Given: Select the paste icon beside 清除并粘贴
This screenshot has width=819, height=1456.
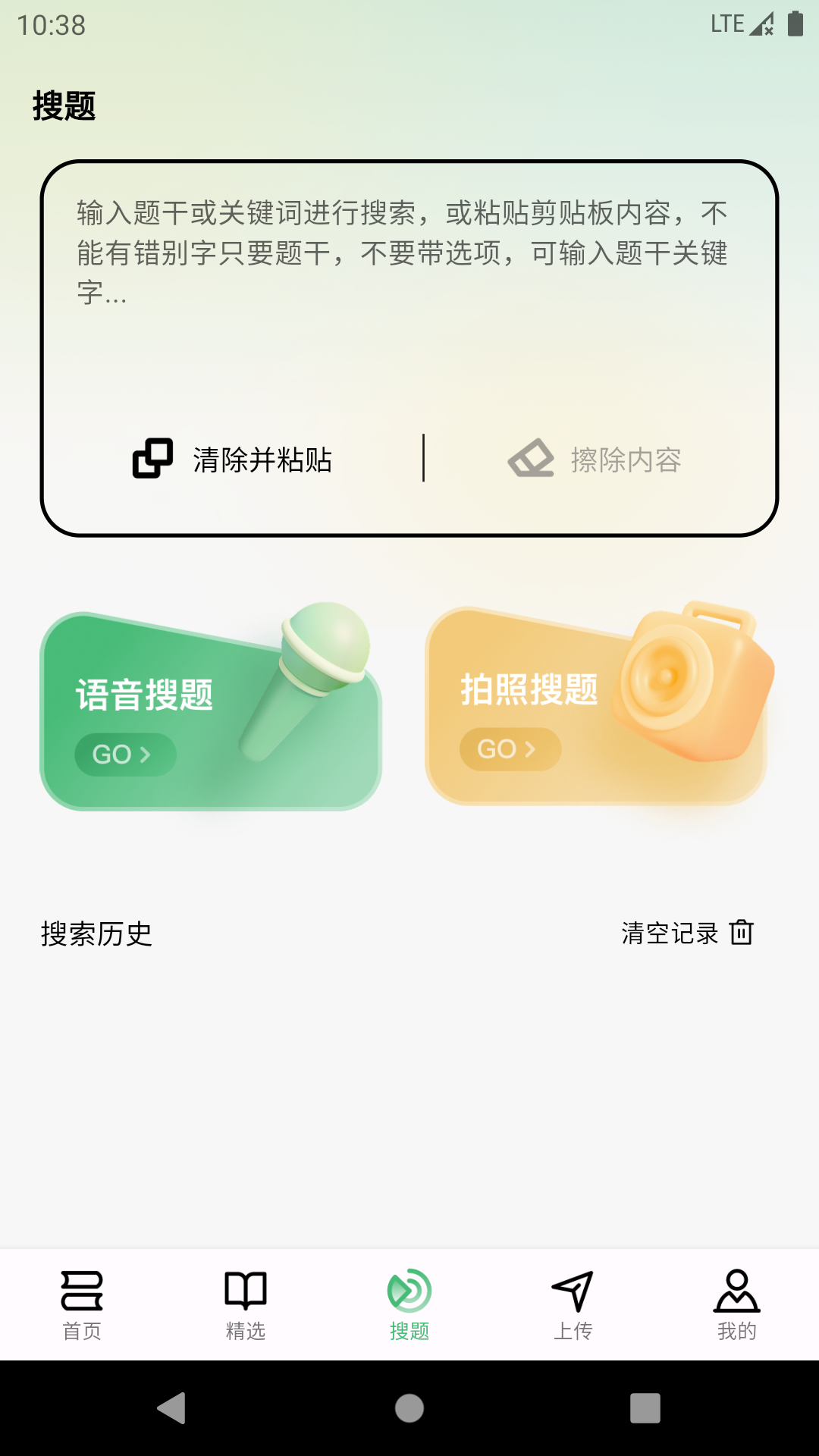Looking at the screenshot, I should [x=151, y=459].
